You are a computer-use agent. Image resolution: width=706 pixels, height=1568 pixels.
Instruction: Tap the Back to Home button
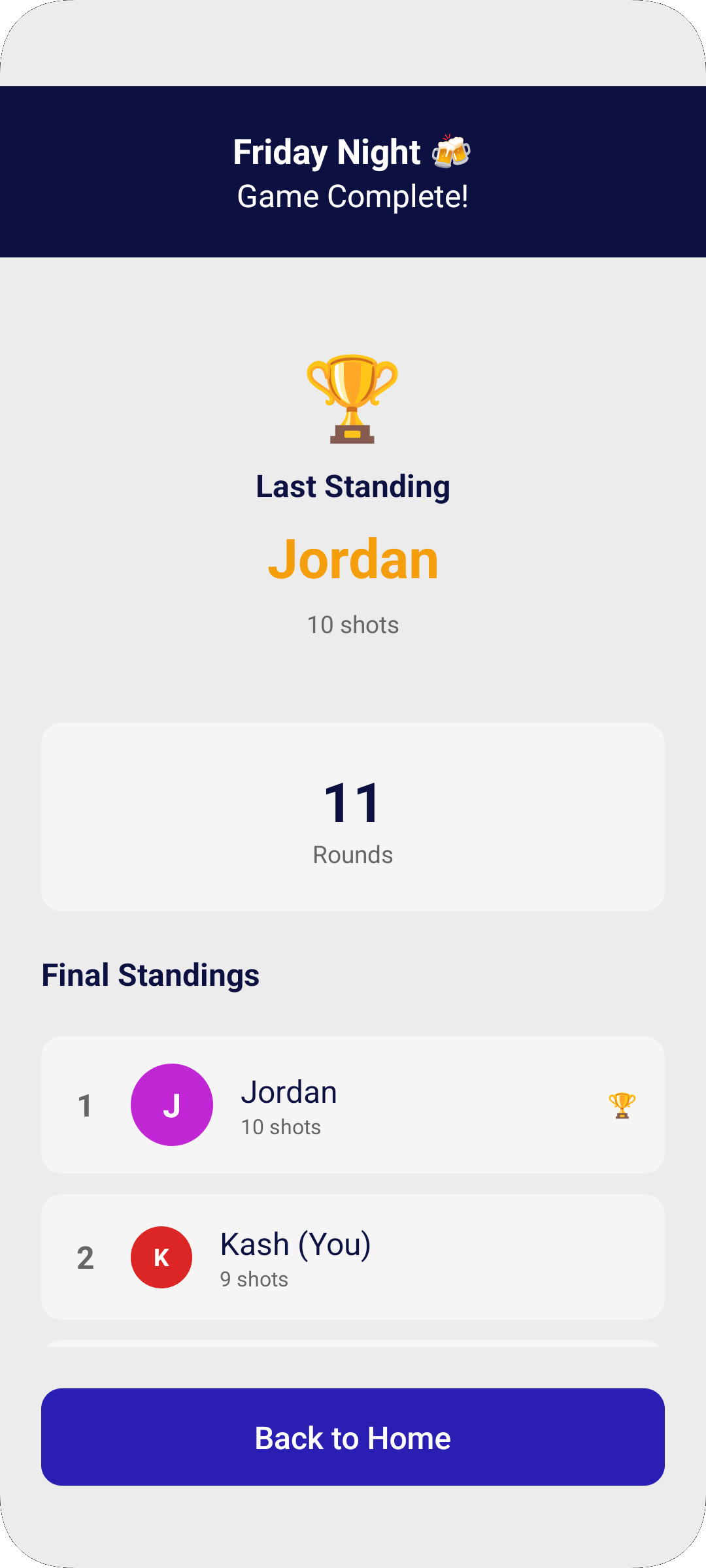(x=353, y=1437)
